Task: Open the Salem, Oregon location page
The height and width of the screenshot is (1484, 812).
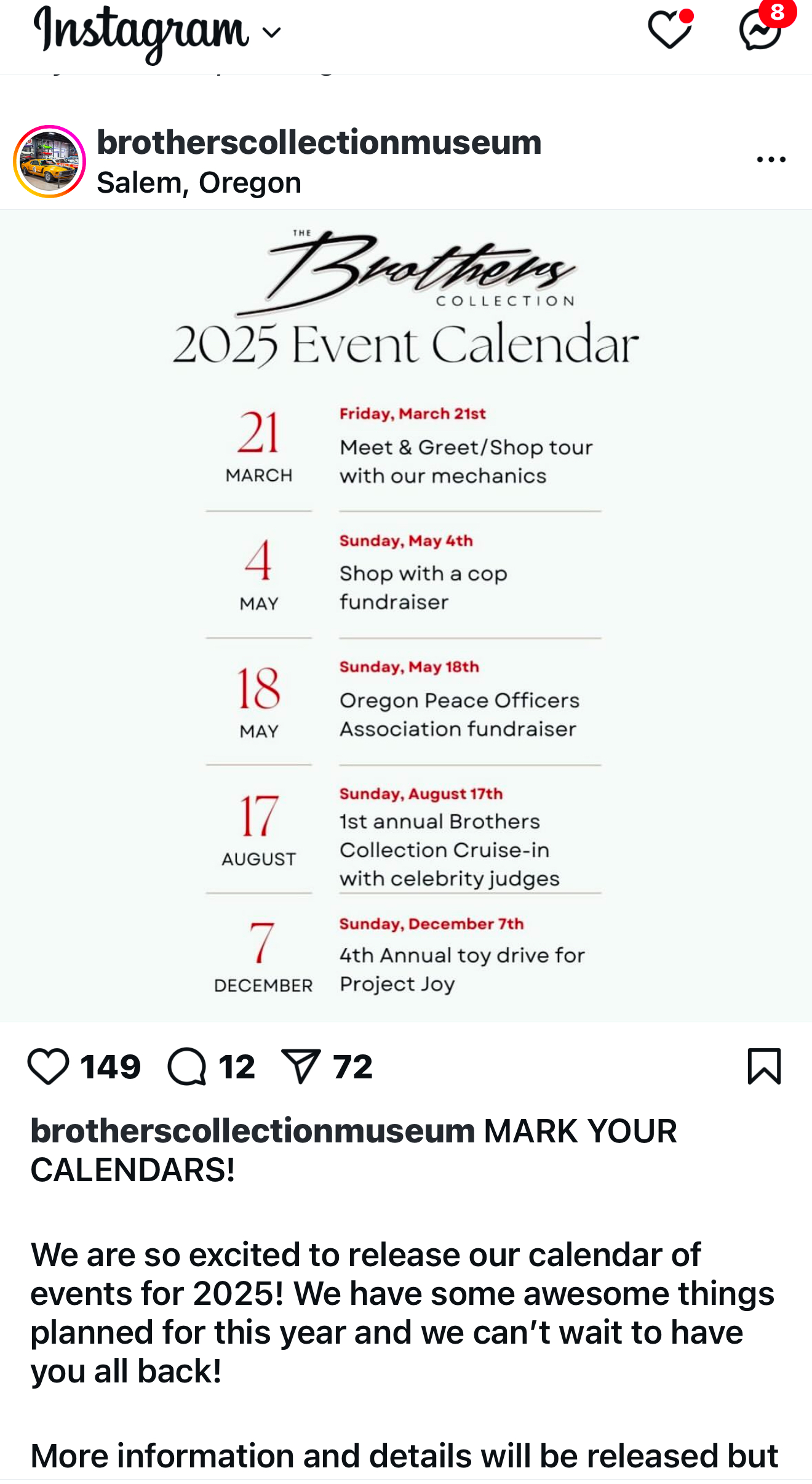Action: coord(199,183)
